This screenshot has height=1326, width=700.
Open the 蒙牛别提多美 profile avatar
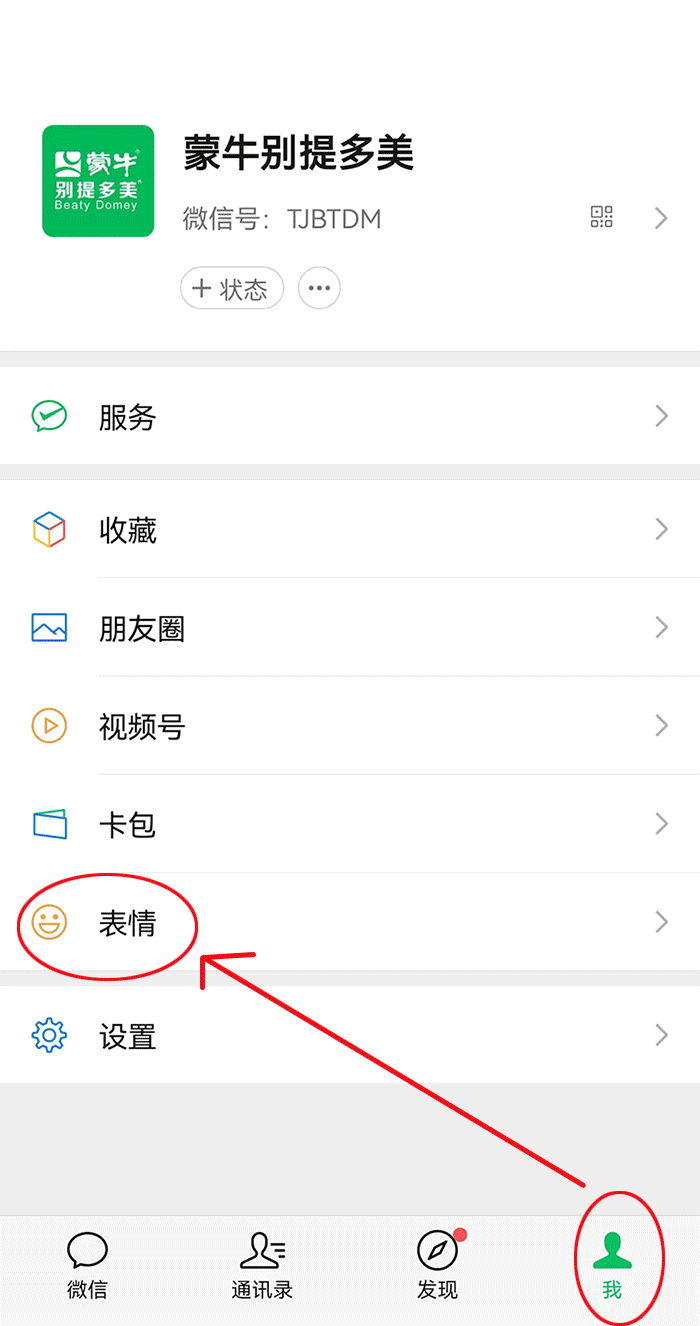(98, 181)
